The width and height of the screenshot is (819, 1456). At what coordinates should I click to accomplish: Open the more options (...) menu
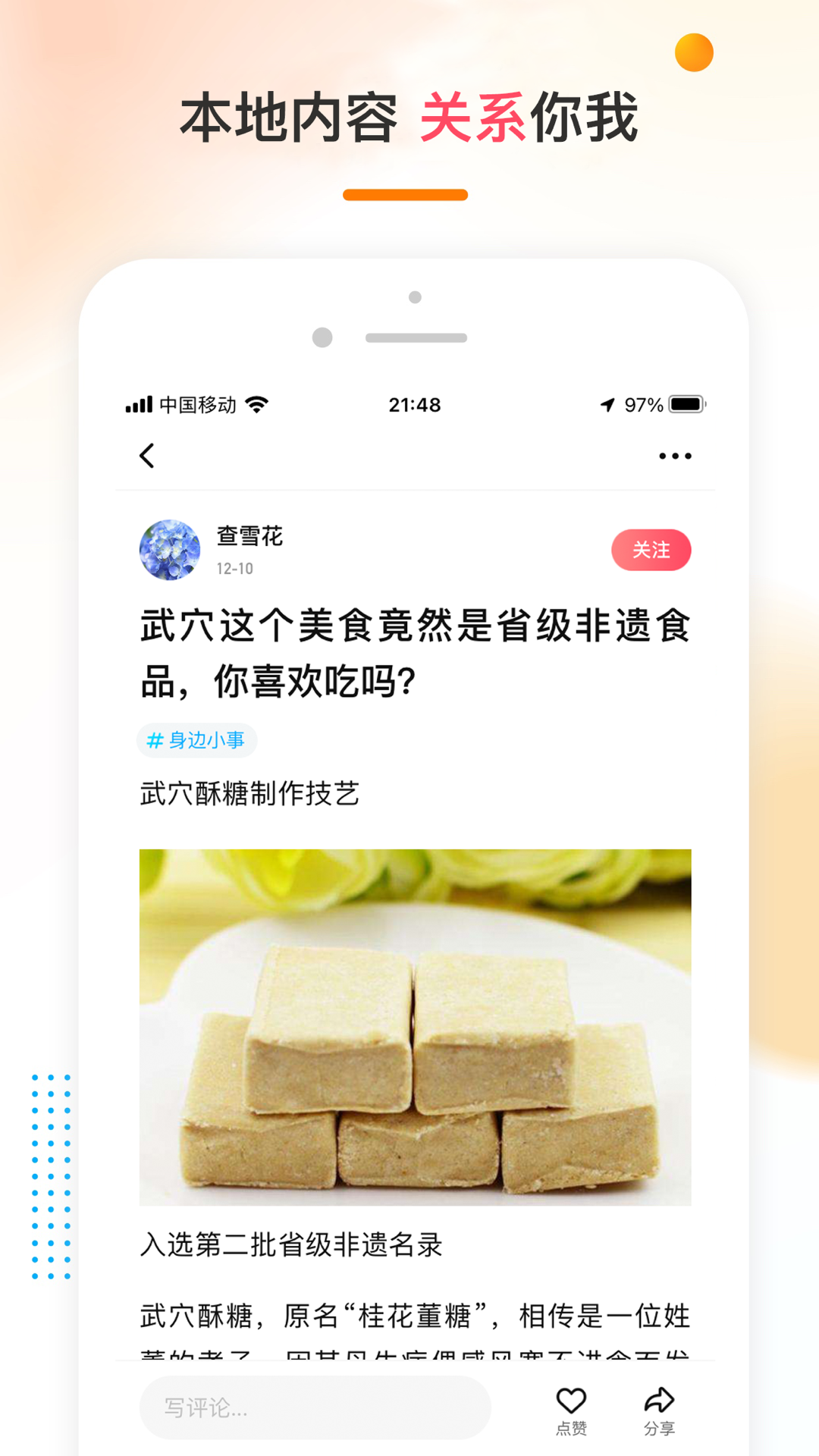point(676,455)
